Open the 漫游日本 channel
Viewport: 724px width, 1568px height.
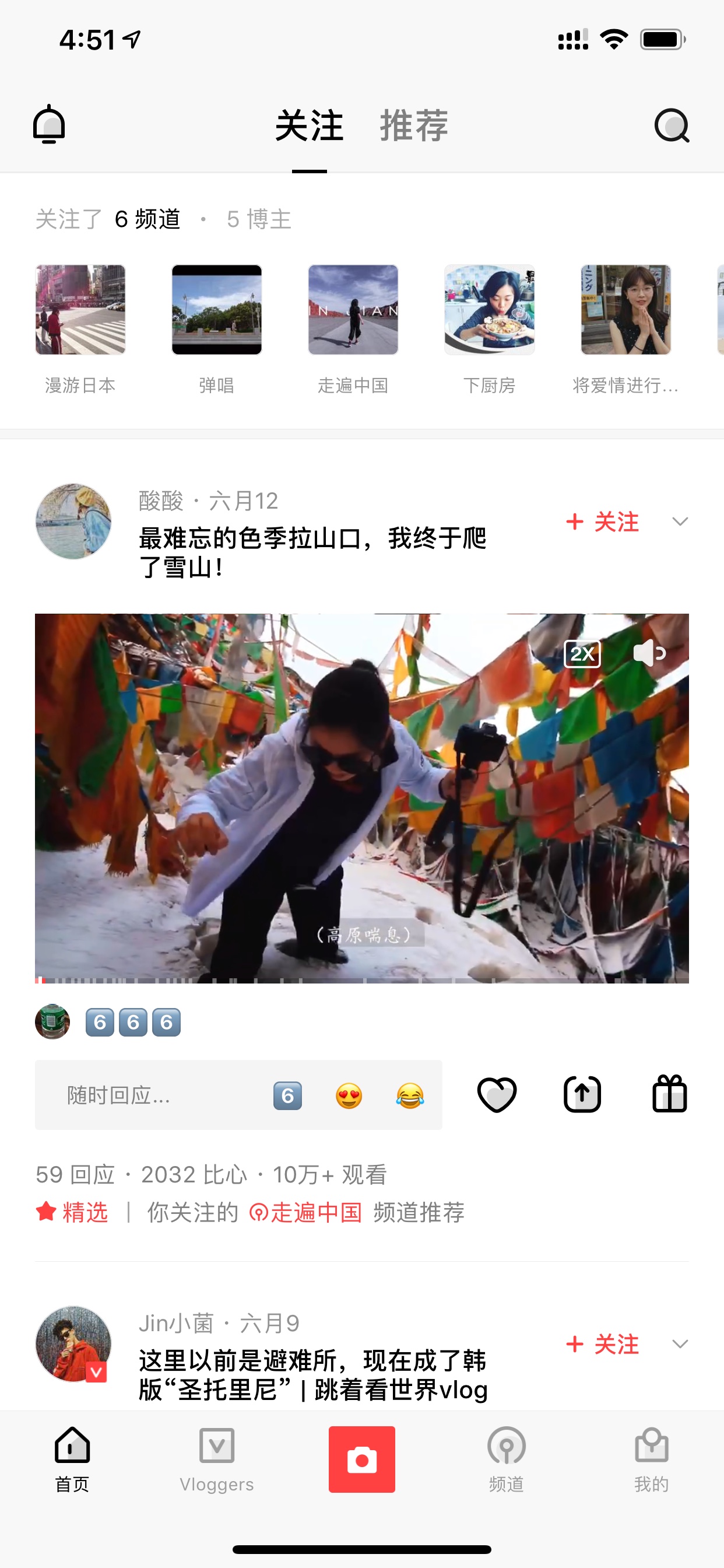pos(80,330)
